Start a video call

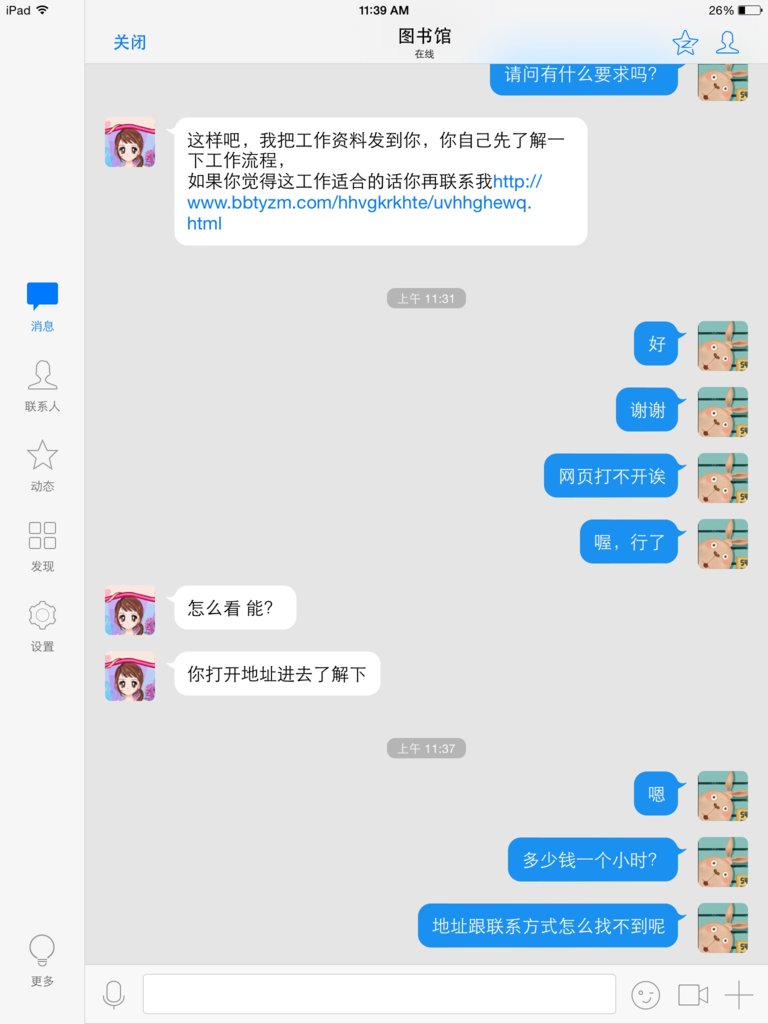click(693, 994)
